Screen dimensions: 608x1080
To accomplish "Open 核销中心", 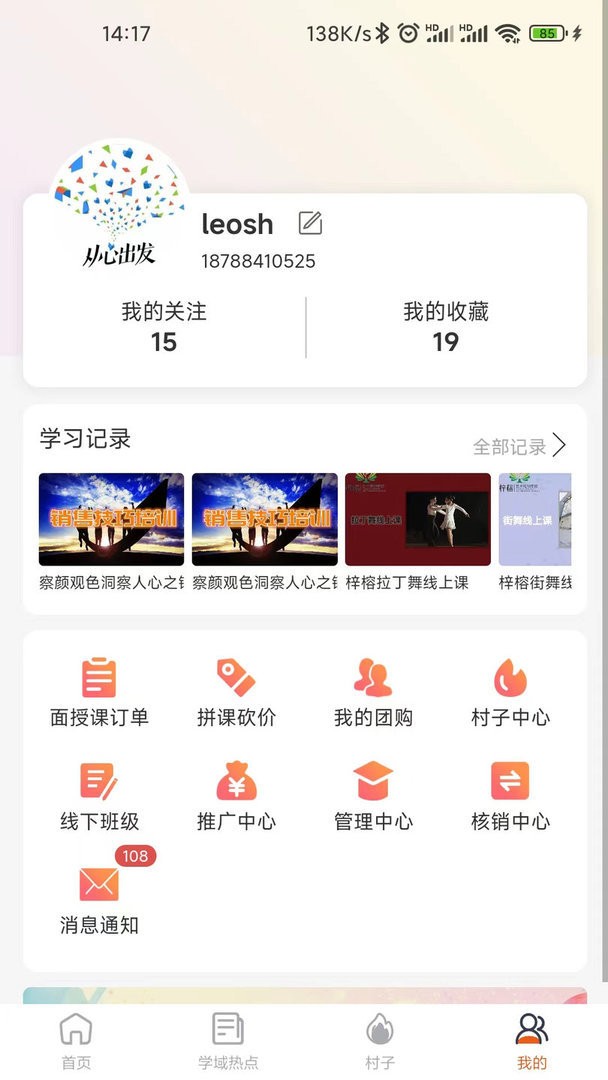I will point(510,795).
